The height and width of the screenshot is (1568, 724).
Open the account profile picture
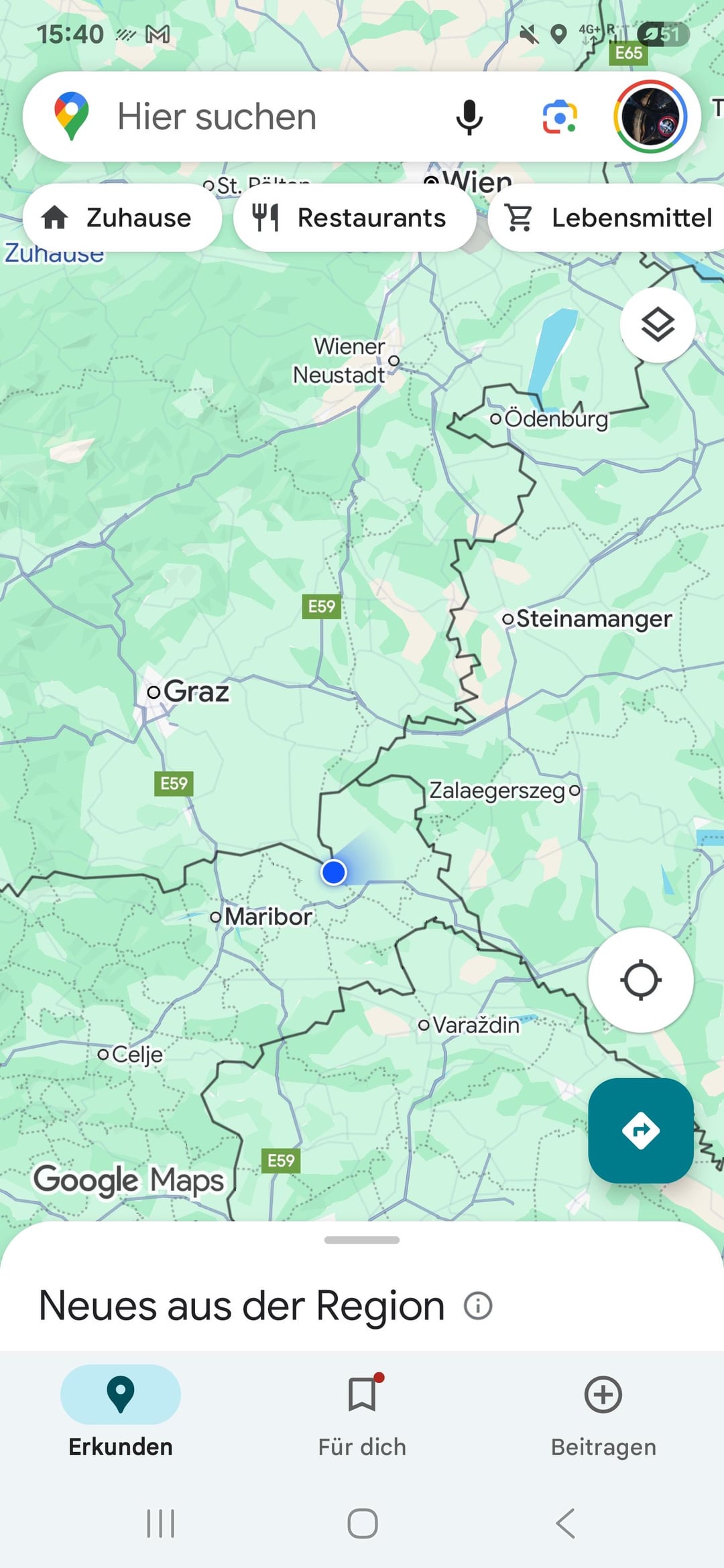click(650, 117)
